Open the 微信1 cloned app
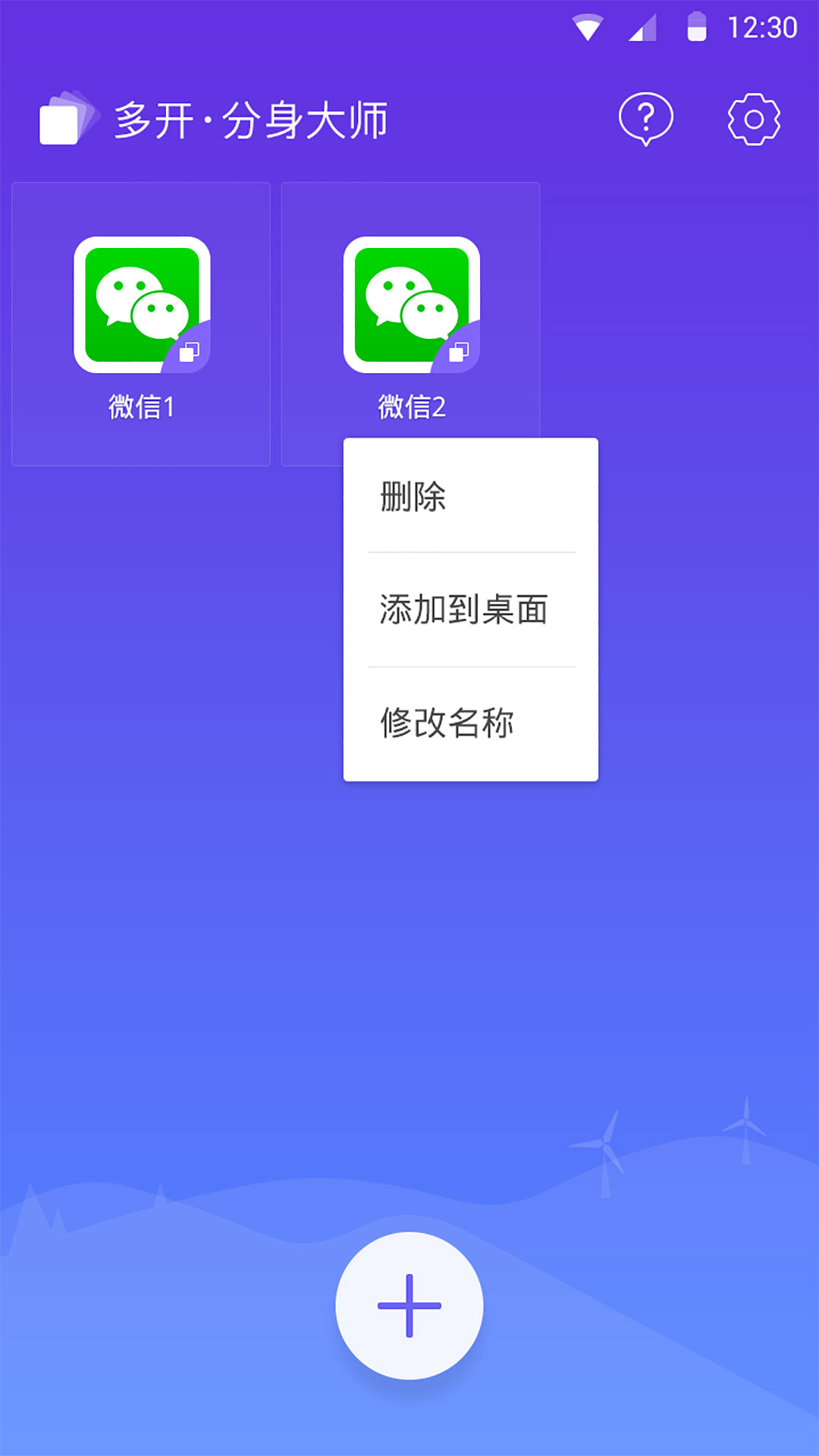Viewport: 819px width, 1456px height. (x=141, y=303)
